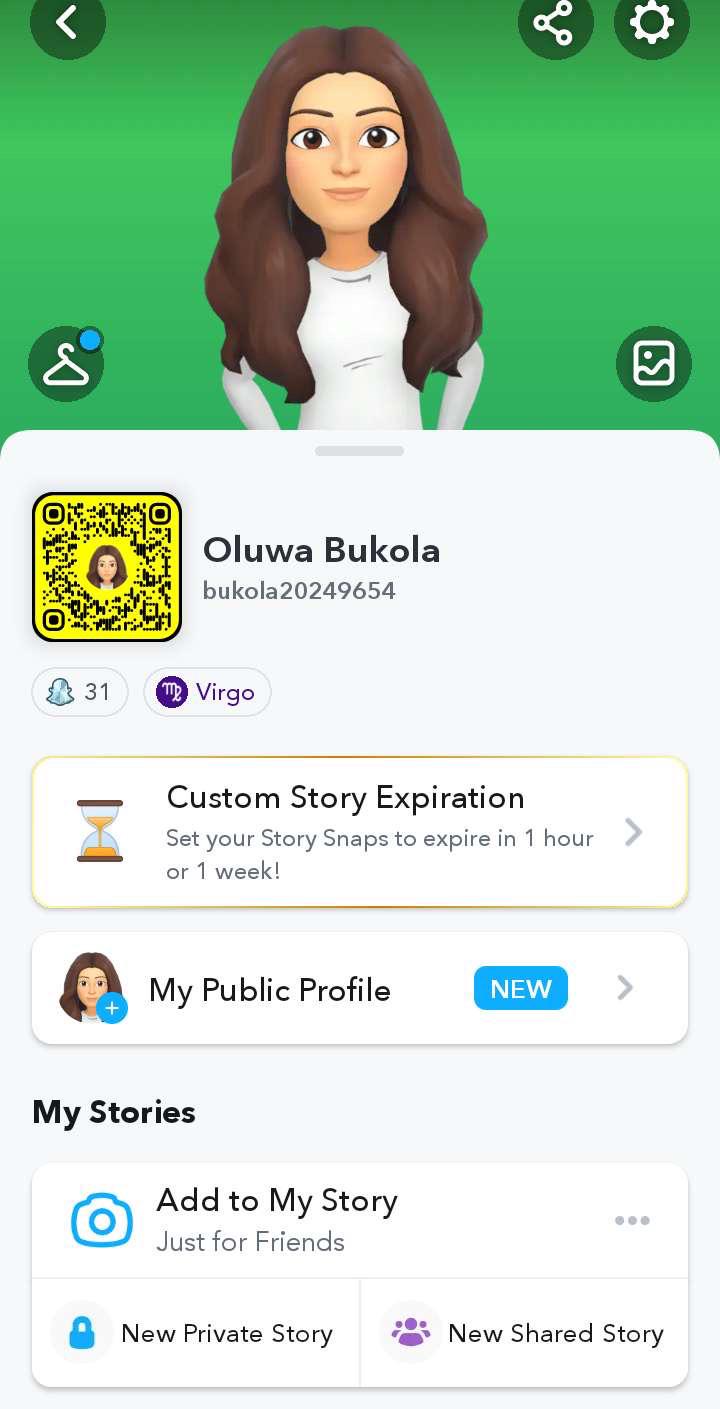
Task: Open the Virgo zodiac badge
Action: point(207,691)
